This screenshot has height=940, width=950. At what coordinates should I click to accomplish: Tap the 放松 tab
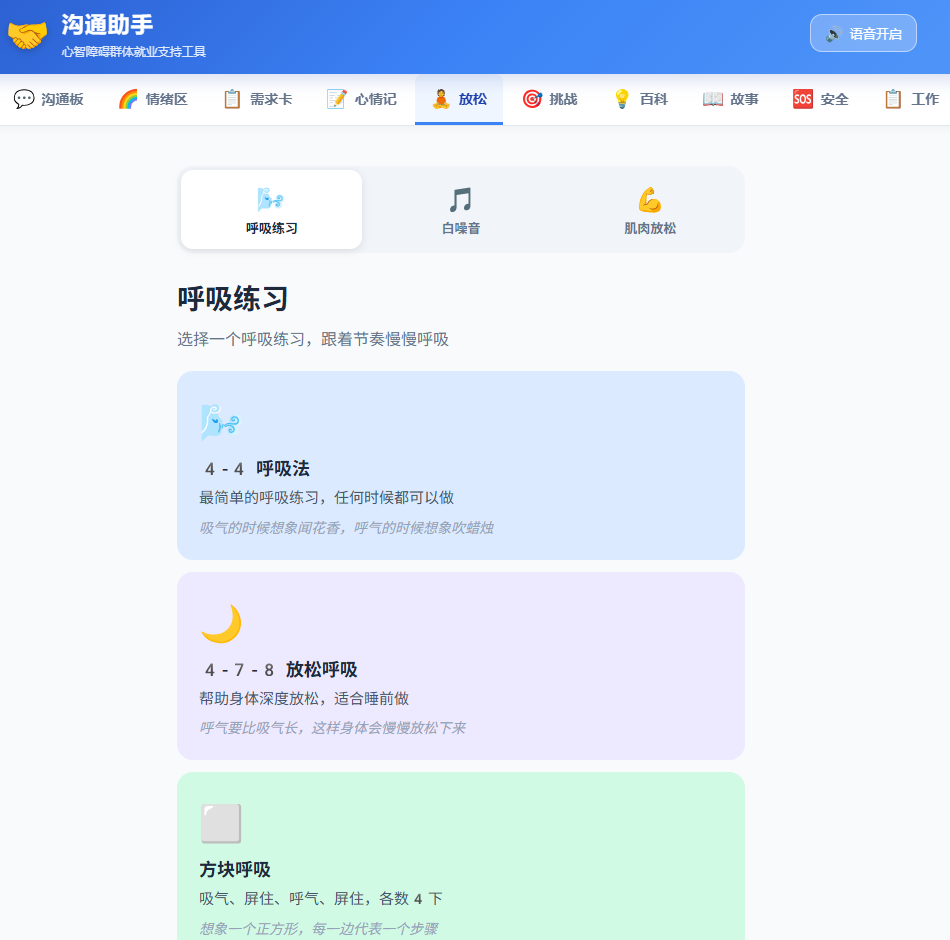tap(459, 99)
